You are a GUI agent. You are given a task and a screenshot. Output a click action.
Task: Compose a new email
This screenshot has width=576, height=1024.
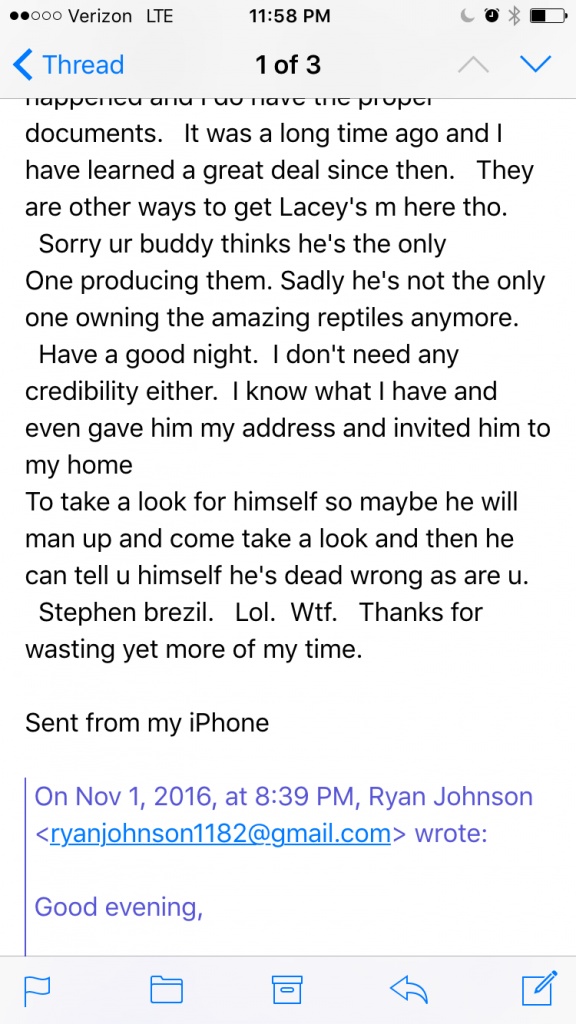point(540,989)
